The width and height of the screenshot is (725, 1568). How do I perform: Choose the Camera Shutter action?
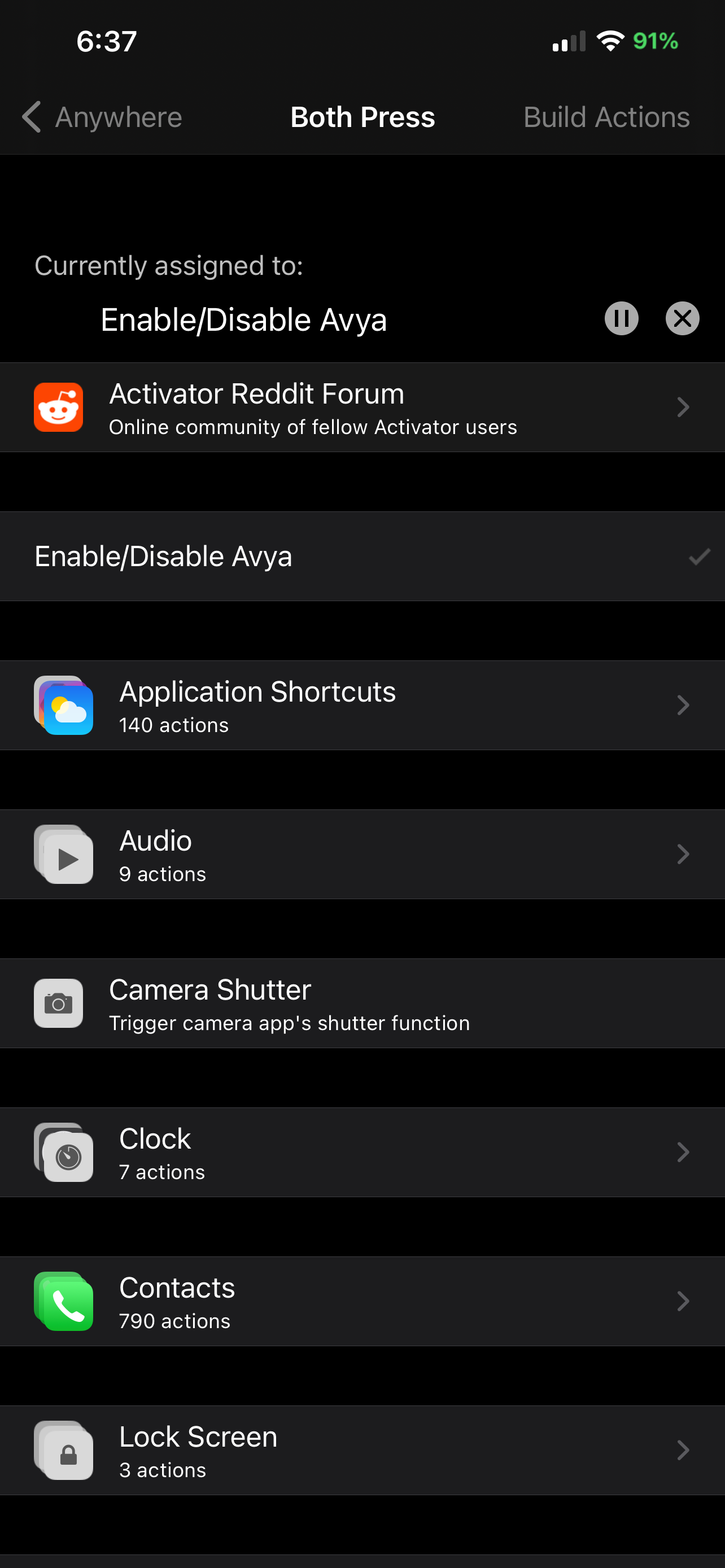coord(362,1003)
